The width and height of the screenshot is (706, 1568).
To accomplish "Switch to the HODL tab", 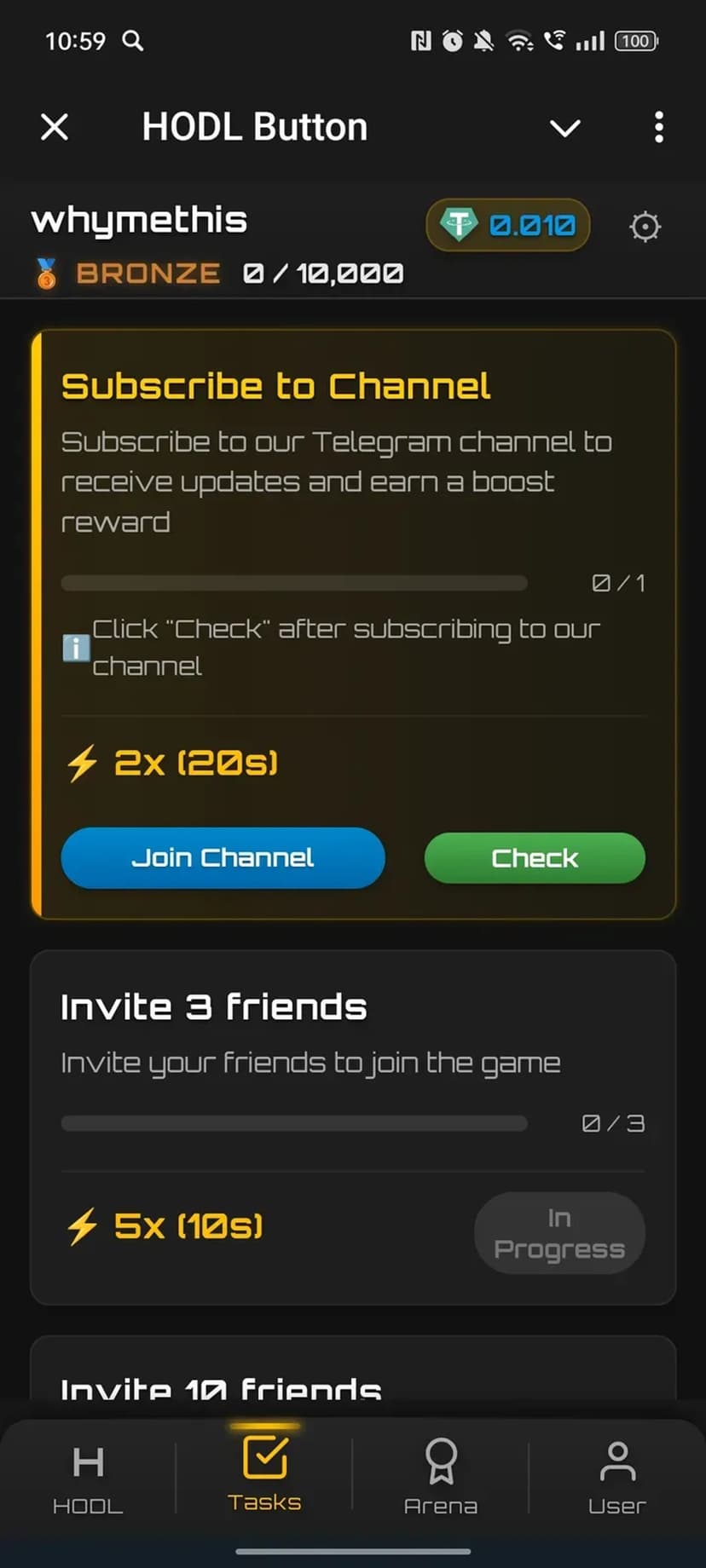I will click(x=88, y=1479).
